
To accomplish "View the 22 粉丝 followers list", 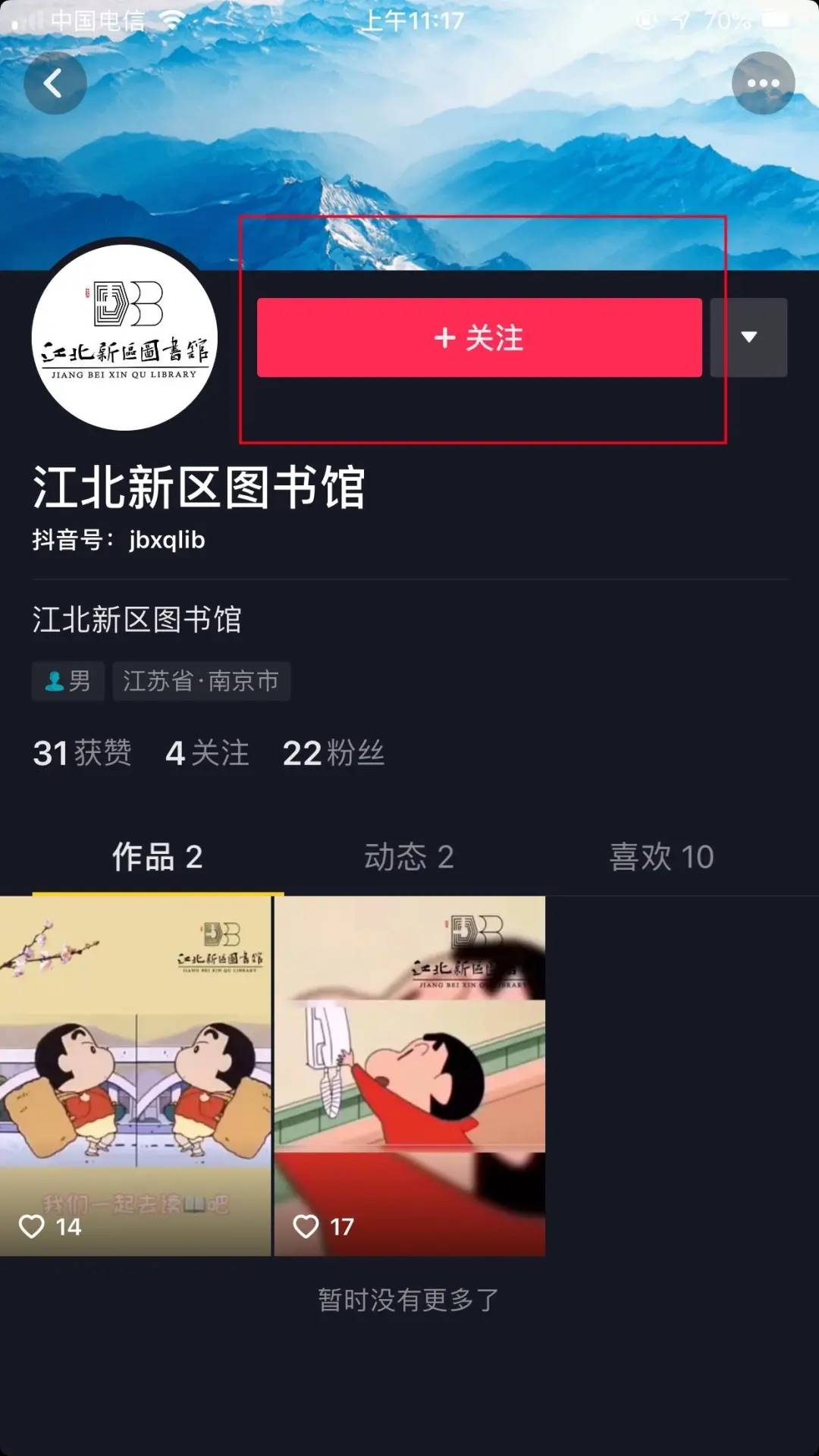I will click(x=333, y=753).
